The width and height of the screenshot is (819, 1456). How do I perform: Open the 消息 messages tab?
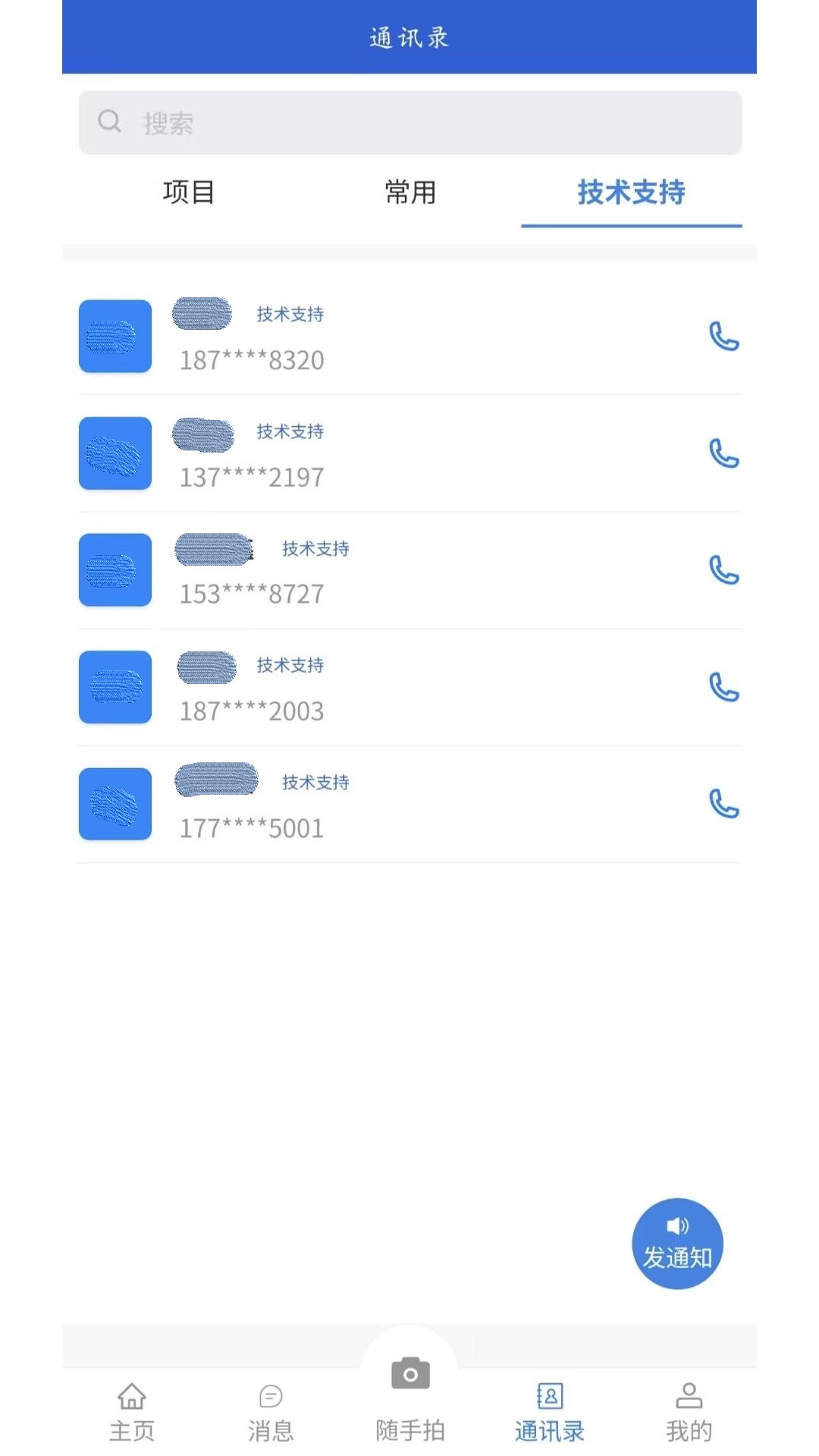[x=271, y=1412]
